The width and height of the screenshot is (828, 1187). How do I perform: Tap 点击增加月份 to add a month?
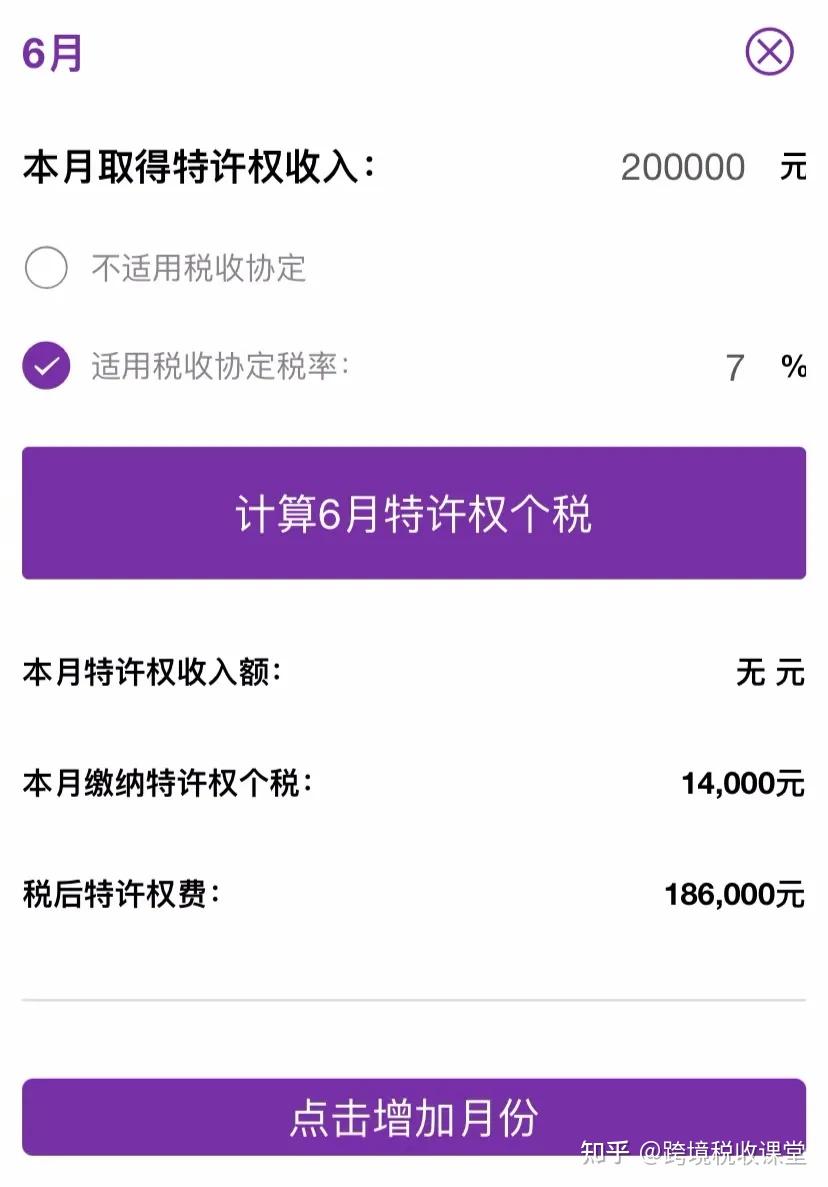[x=414, y=1117]
